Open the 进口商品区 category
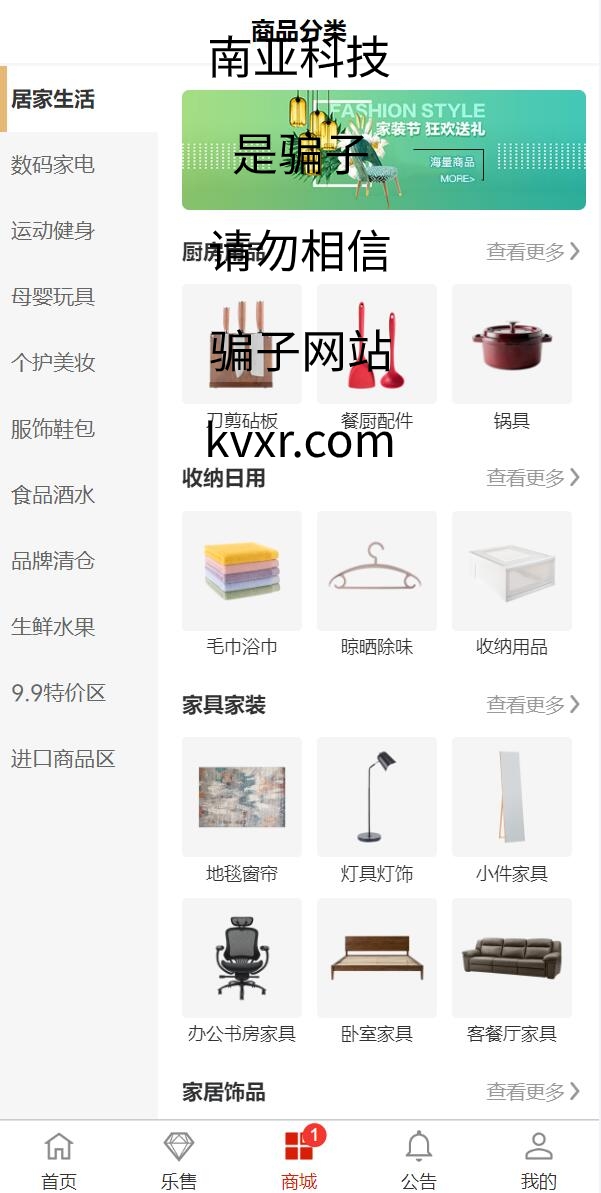 63,759
